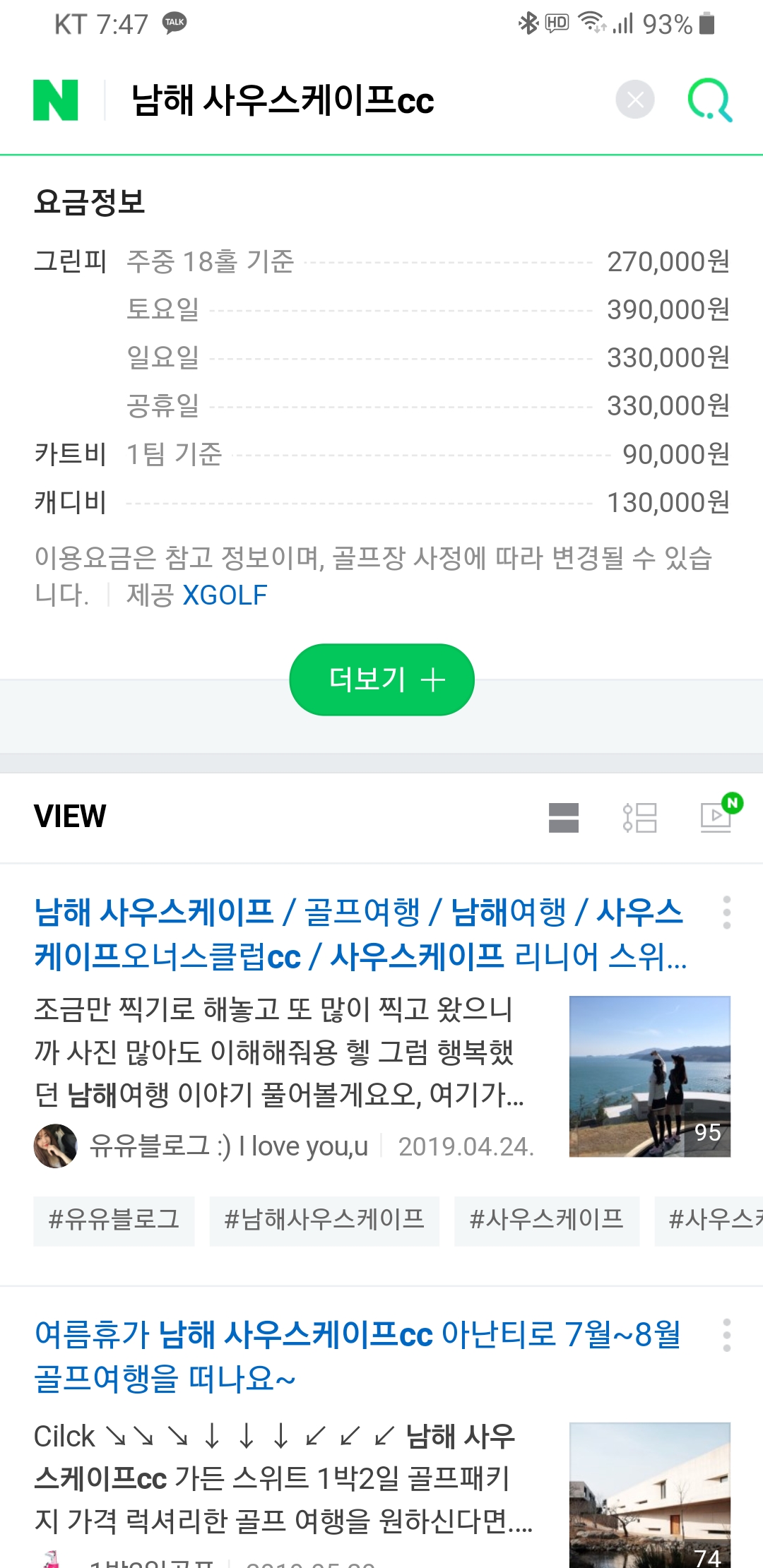
Task: Clear the search query text
Action: pyautogui.click(x=634, y=100)
